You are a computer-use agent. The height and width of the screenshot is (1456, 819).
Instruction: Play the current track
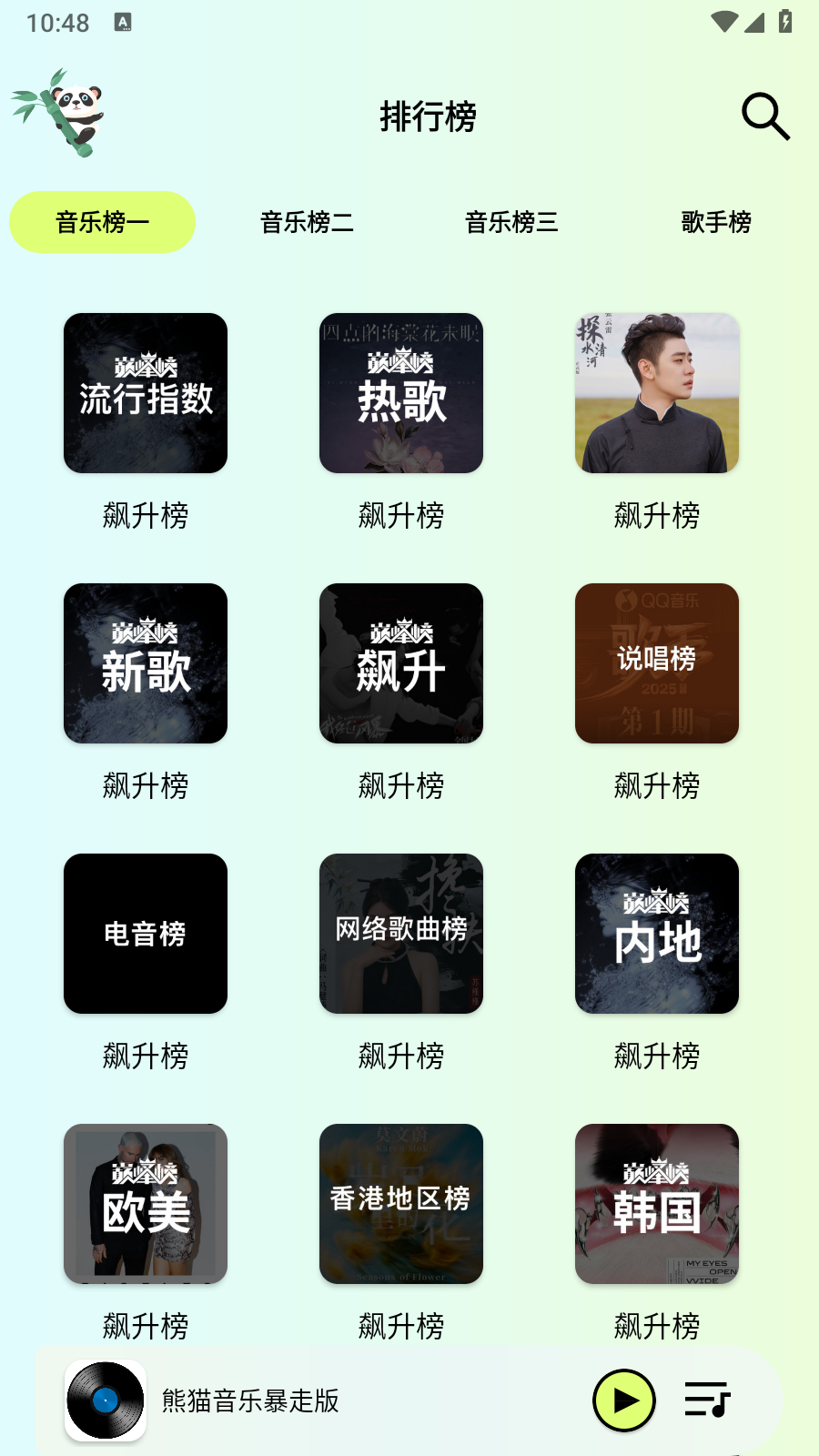[624, 1400]
